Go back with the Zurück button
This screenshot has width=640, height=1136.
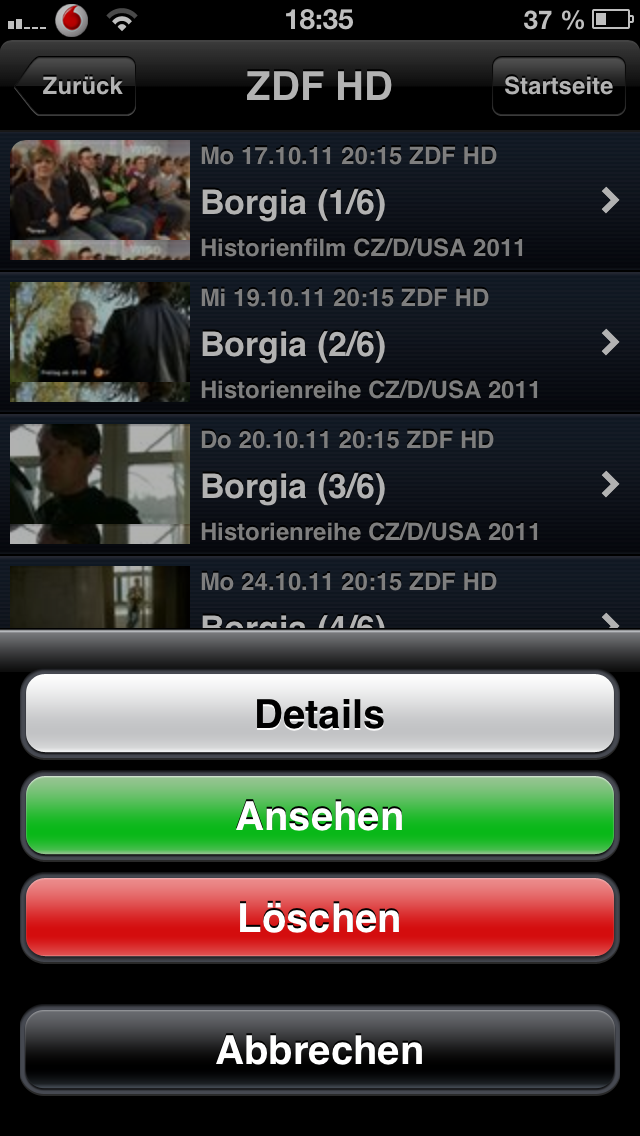[76, 87]
